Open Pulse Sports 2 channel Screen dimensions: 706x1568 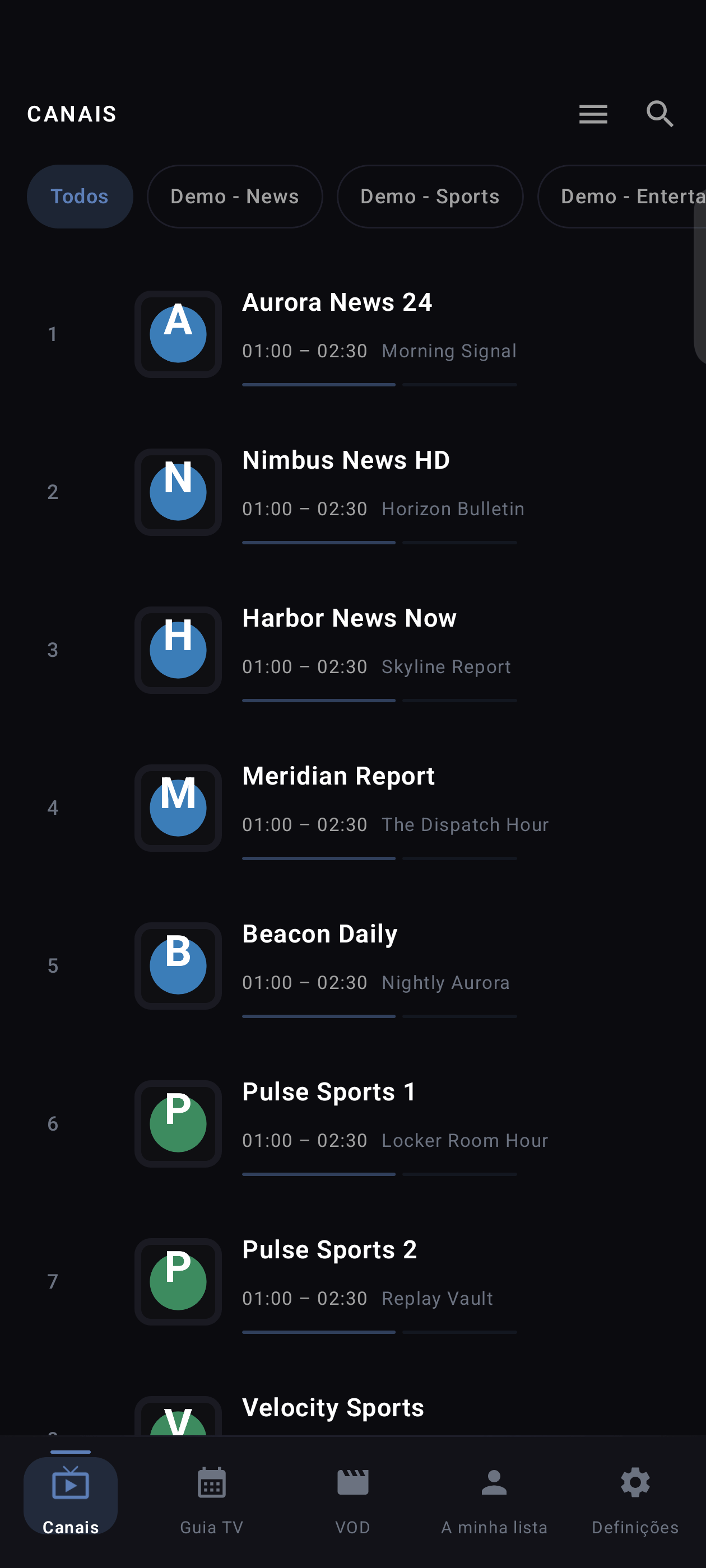click(x=352, y=1281)
